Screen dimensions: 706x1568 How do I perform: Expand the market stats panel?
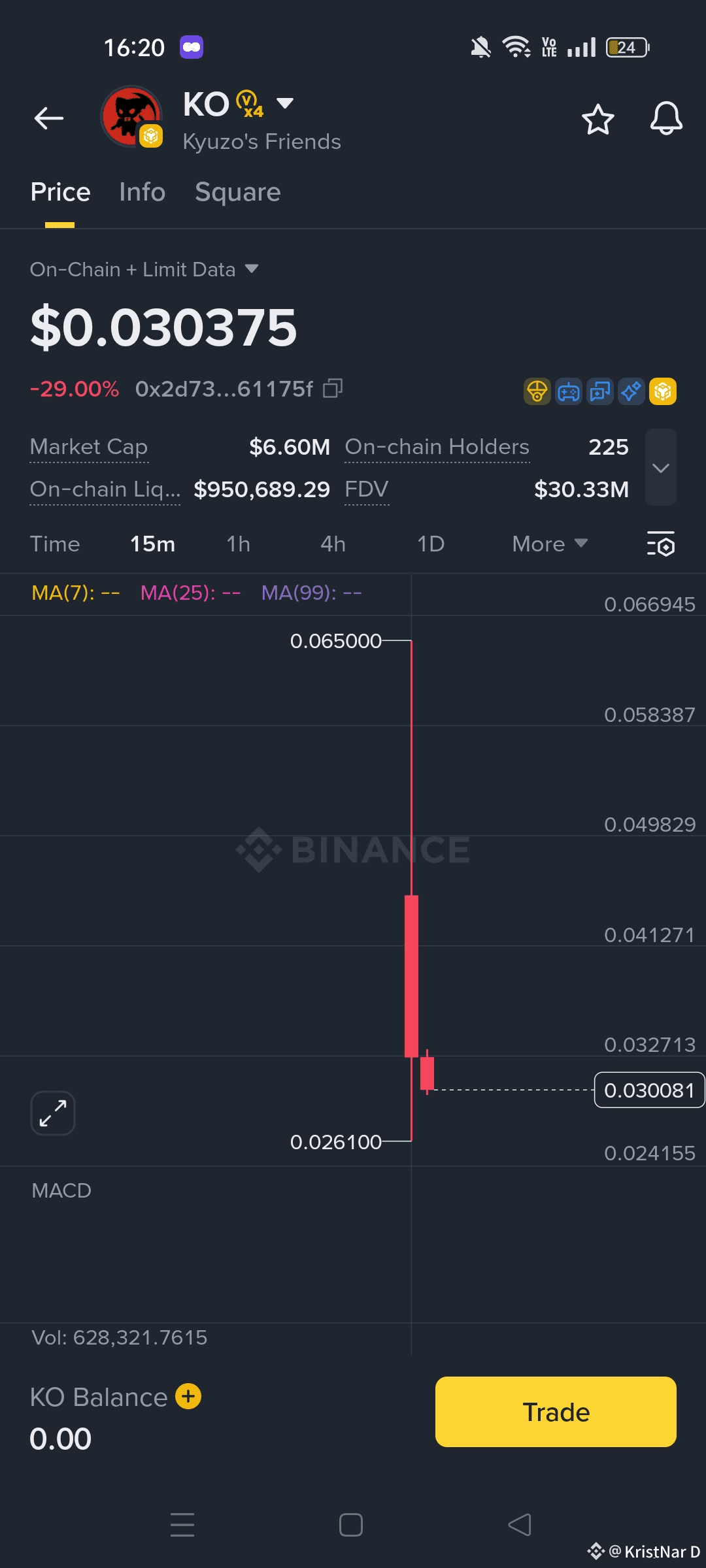click(660, 468)
